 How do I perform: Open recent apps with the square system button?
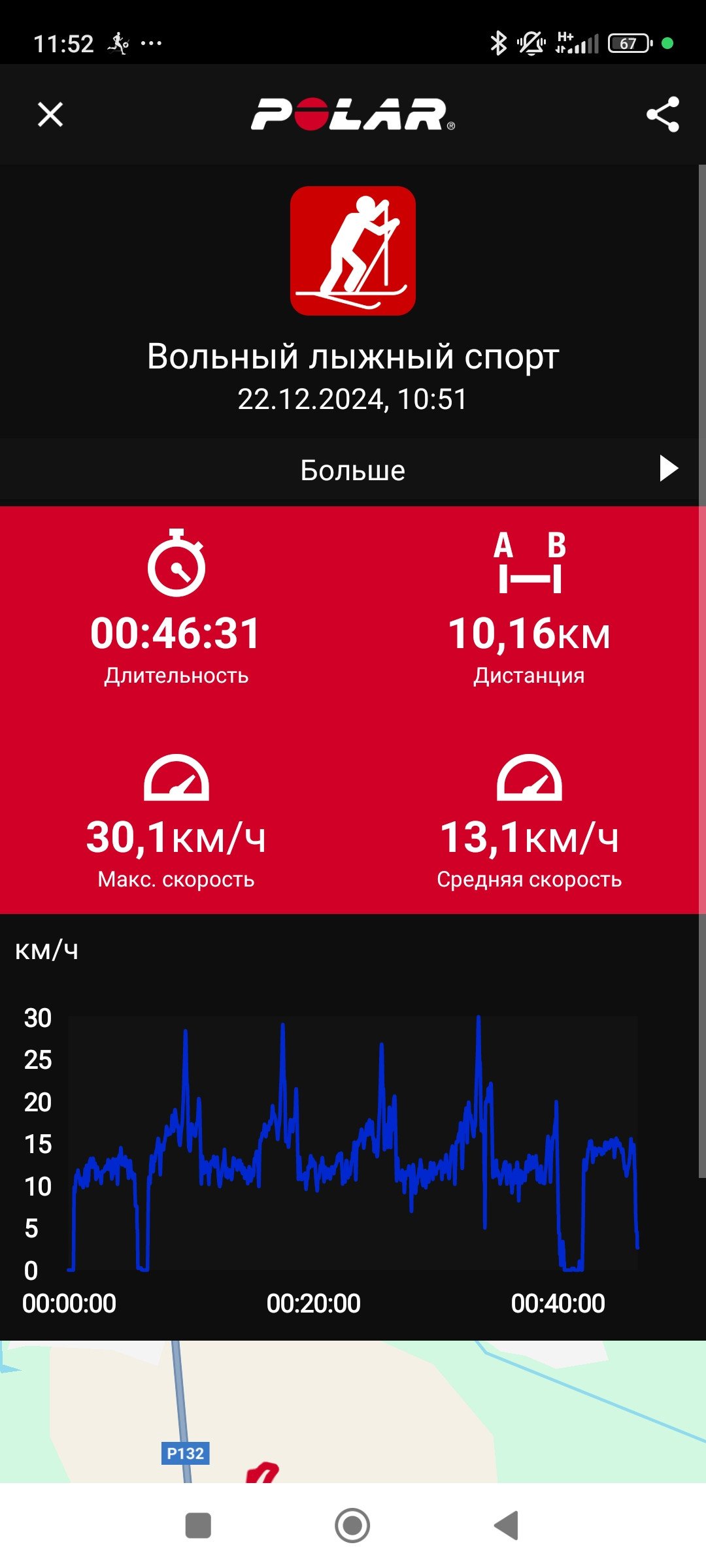click(x=198, y=1526)
